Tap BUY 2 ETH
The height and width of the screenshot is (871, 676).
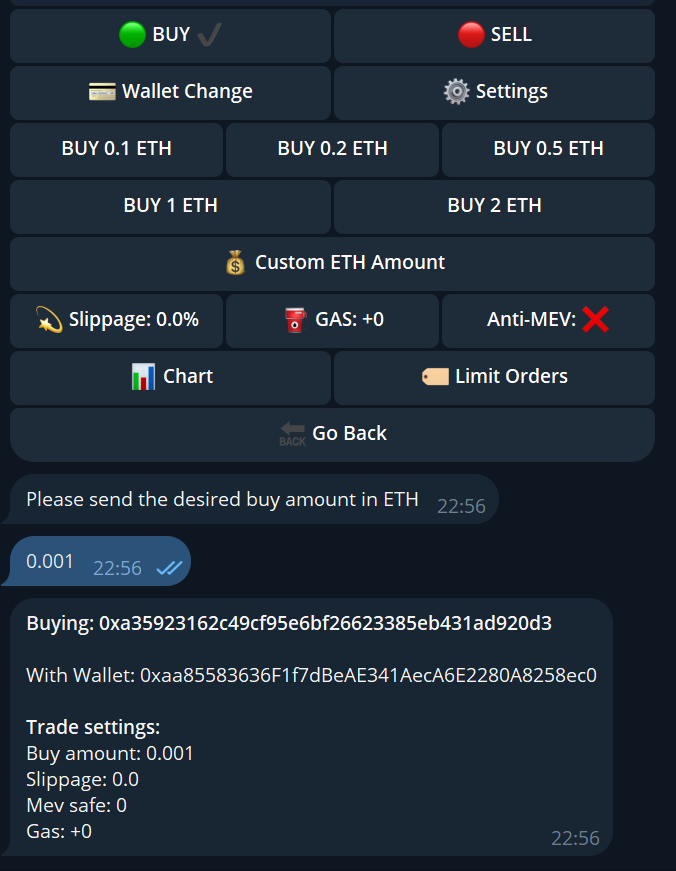coord(494,206)
